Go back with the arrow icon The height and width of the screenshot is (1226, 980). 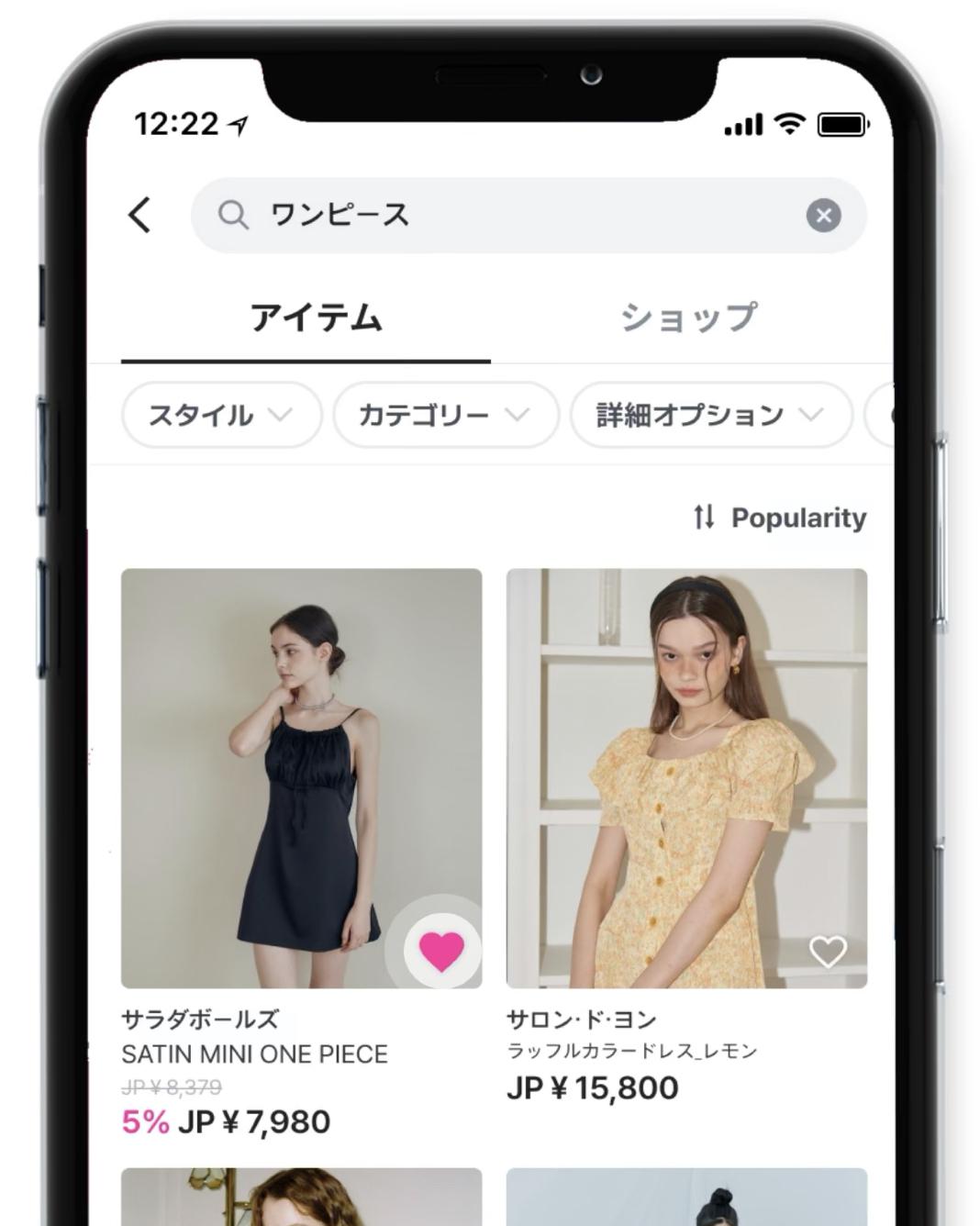pyautogui.click(x=139, y=216)
